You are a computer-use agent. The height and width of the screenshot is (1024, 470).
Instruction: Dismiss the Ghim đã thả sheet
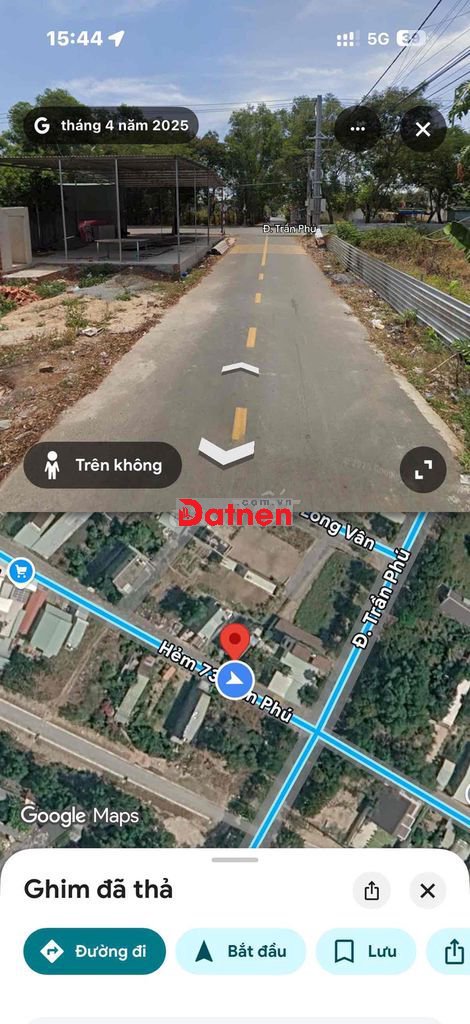428,891
